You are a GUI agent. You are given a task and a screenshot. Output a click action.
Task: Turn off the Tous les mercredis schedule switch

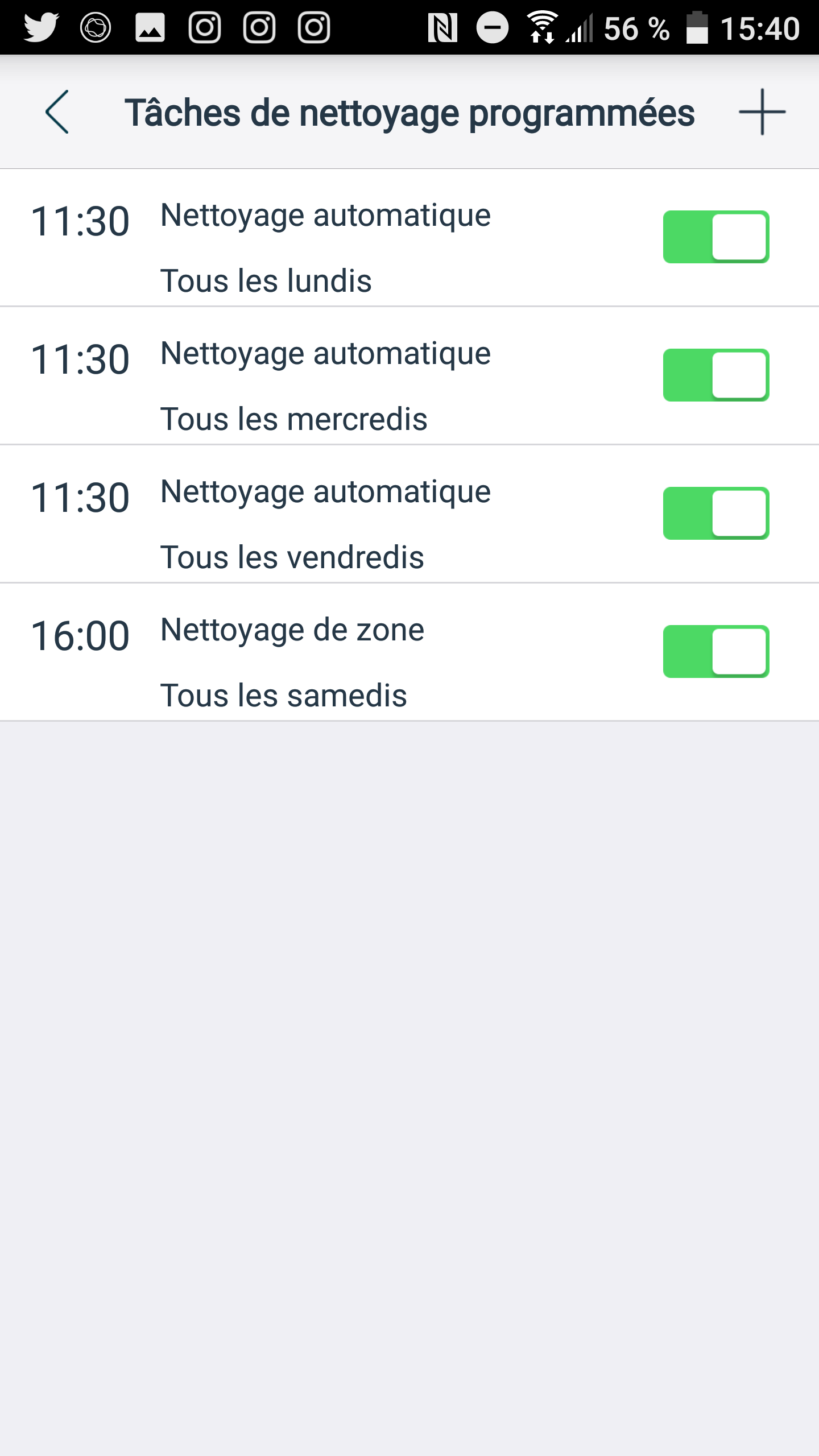tap(716, 375)
